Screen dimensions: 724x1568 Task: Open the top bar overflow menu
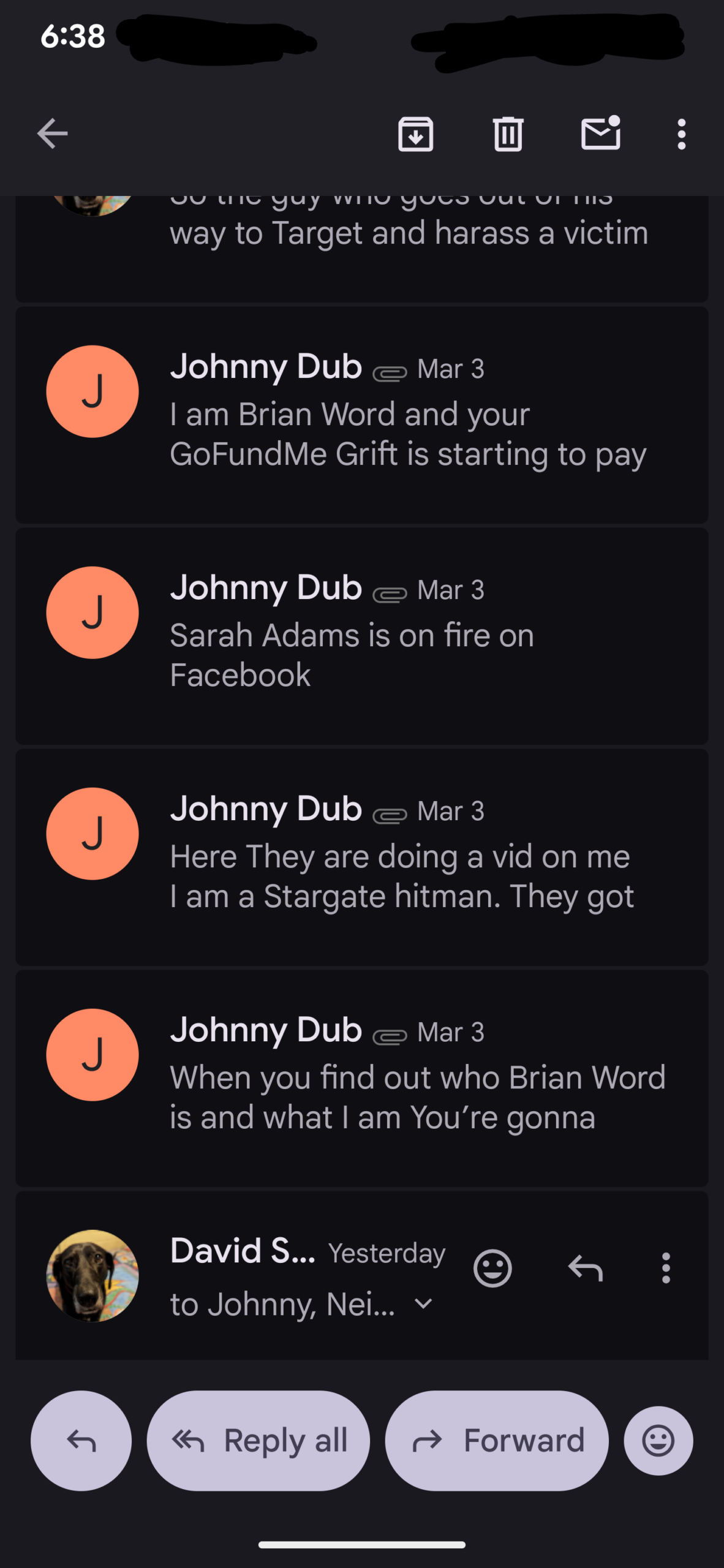click(x=681, y=134)
